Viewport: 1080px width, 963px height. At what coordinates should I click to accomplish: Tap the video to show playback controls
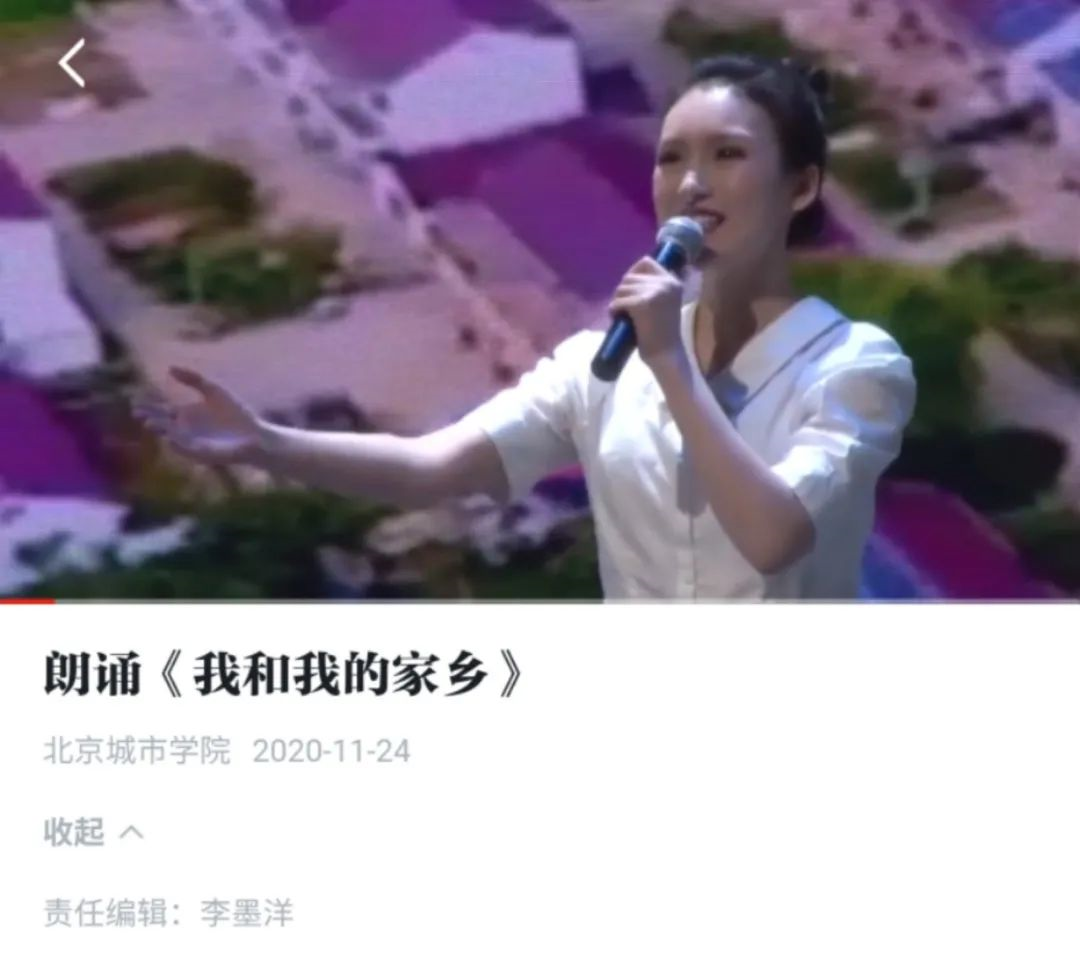click(x=540, y=300)
